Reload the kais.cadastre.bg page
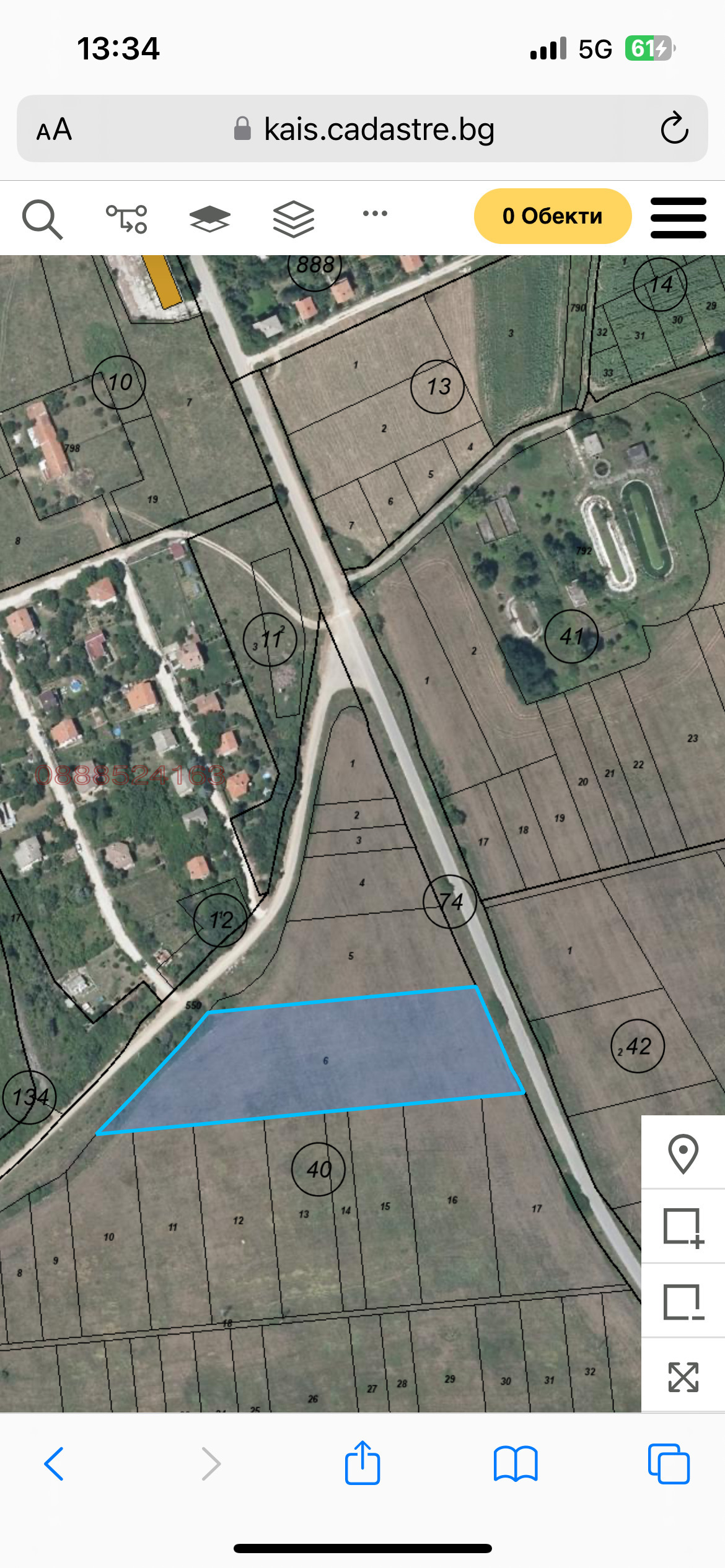Viewport: 725px width, 1568px height. pyautogui.click(x=674, y=129)
